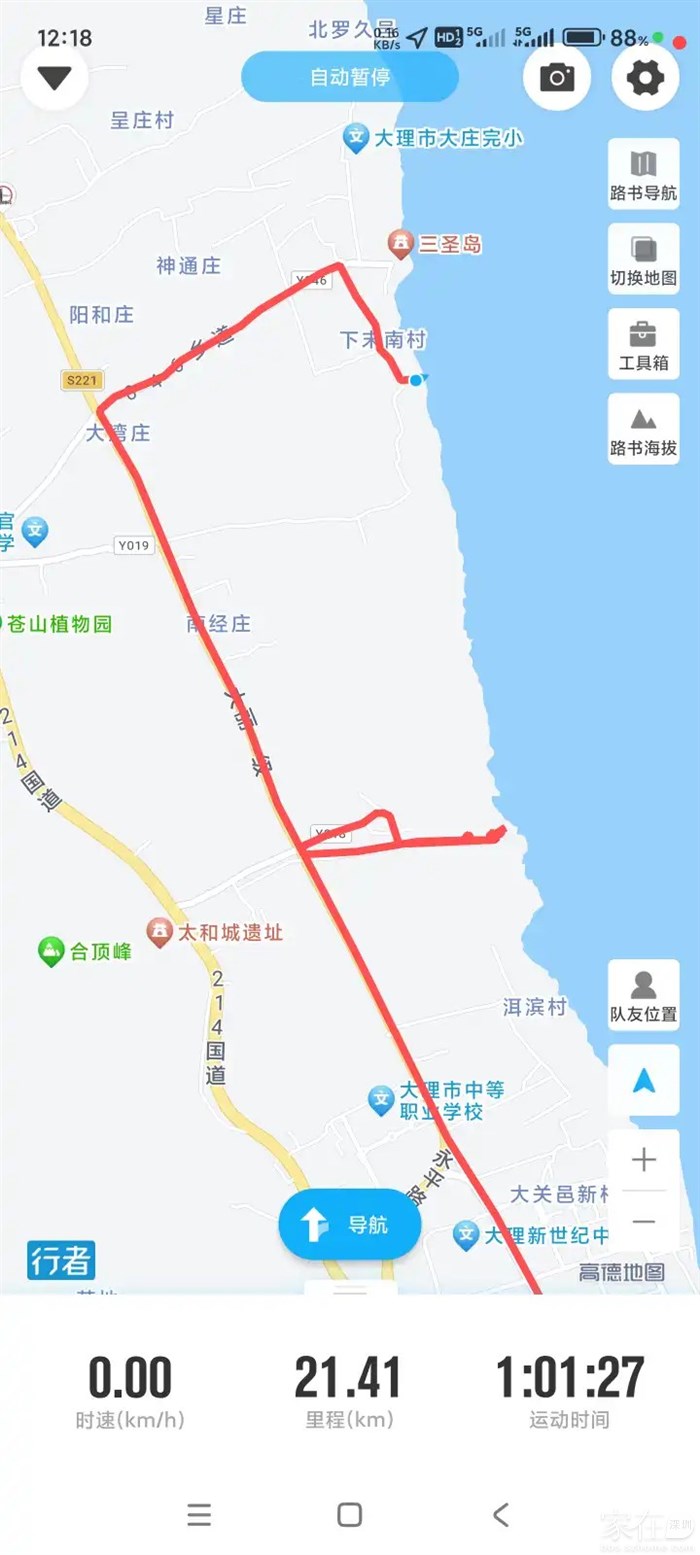The width and height of the screenshot is (700, 1555).
Task: Recenter map on my current location
Action: coord(643,1080)
